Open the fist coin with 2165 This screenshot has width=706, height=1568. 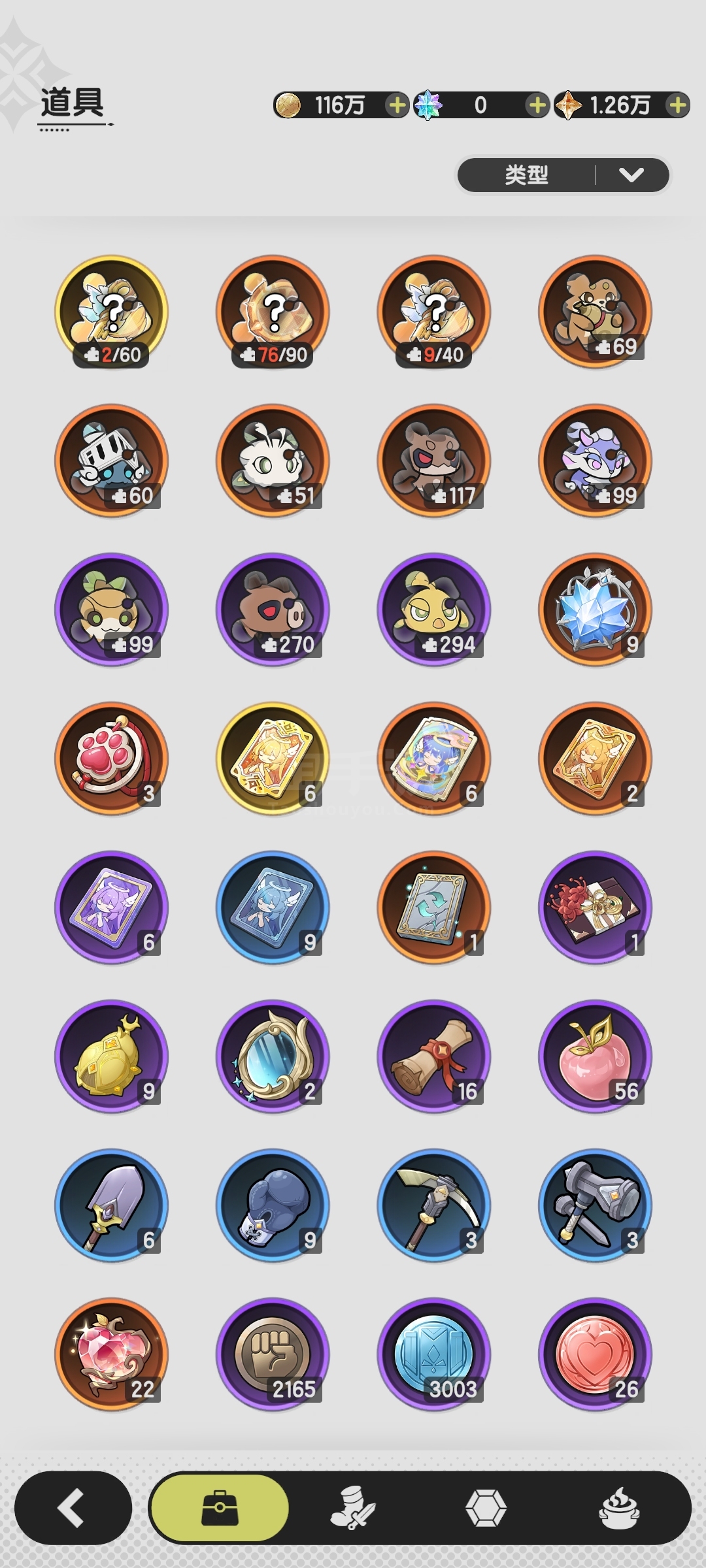[x=273, y=1354]
